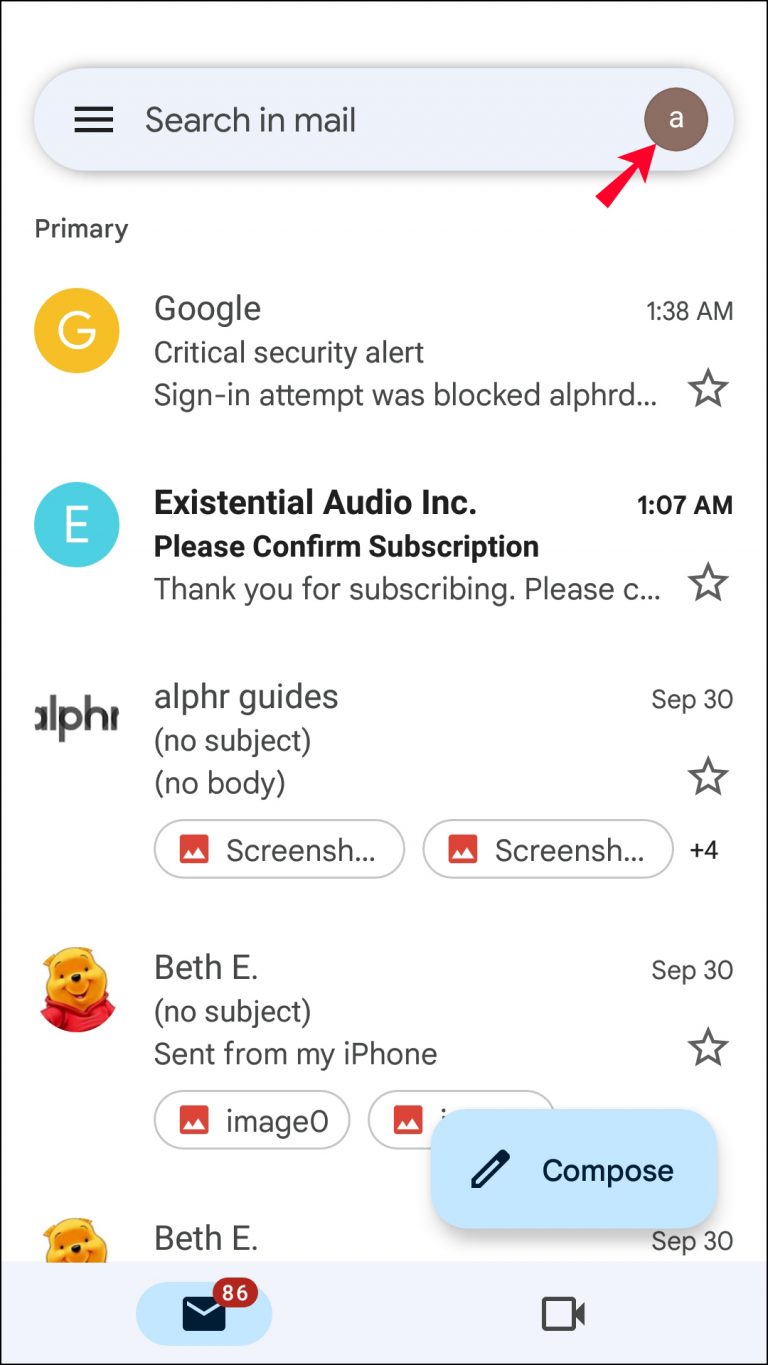The width and height of the screenshot is (768, 1365).
Task: Select Beth E.'s Winnie the Pooh avatar
Action: click(77, 988)
